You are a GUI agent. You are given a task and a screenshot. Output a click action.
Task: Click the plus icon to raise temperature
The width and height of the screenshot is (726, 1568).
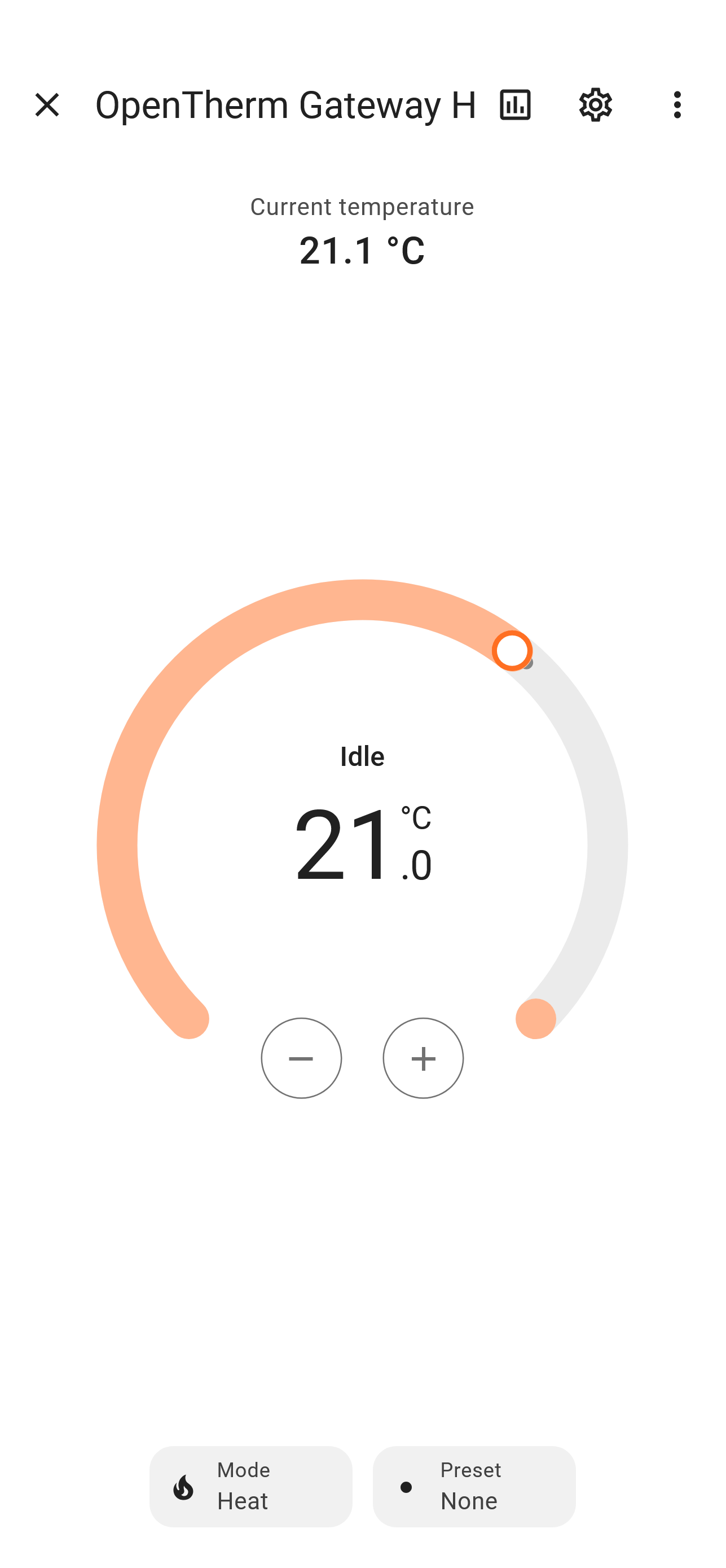point(423,1058)
